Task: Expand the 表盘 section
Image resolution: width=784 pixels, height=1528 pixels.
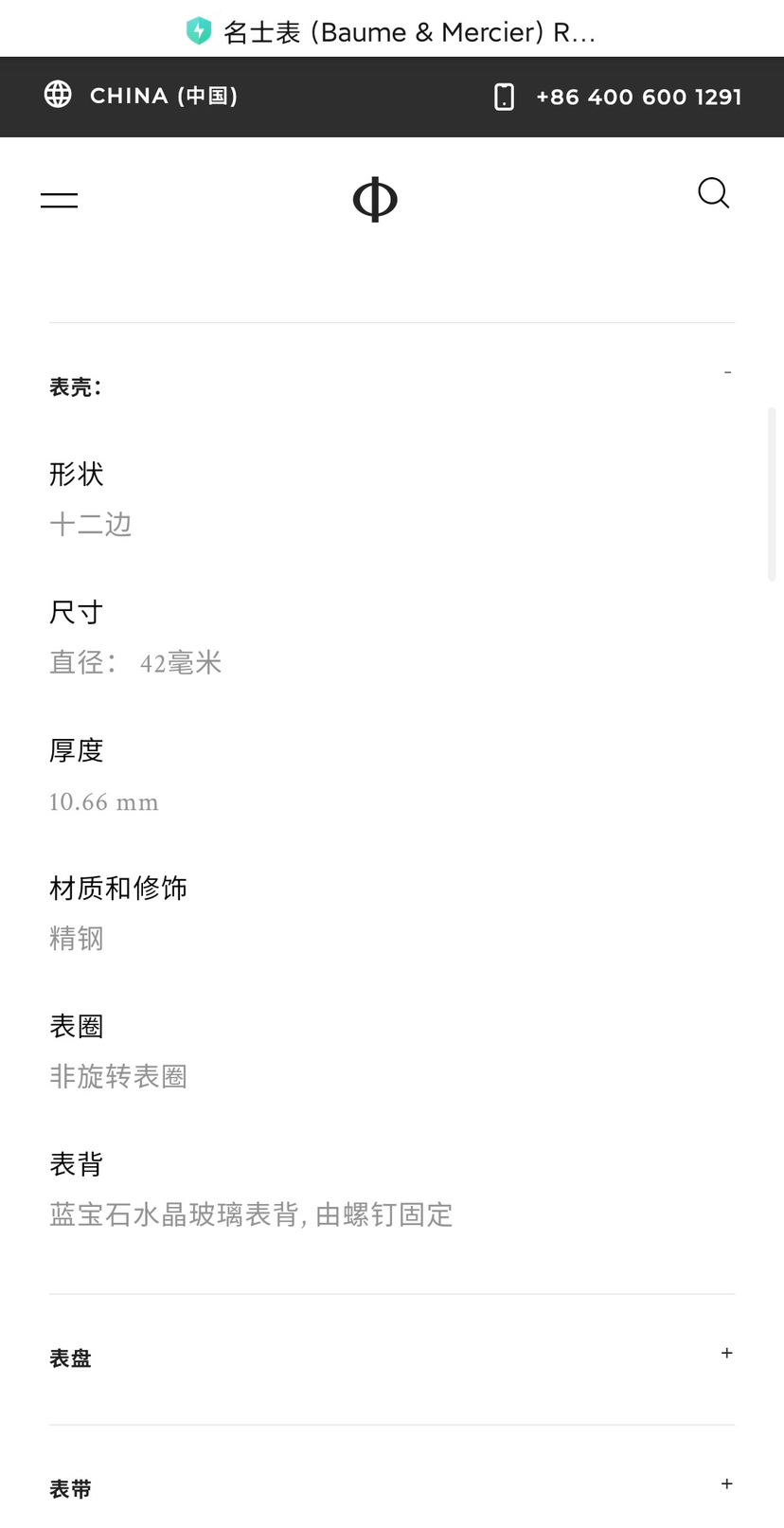Action: coord(726,1354)
